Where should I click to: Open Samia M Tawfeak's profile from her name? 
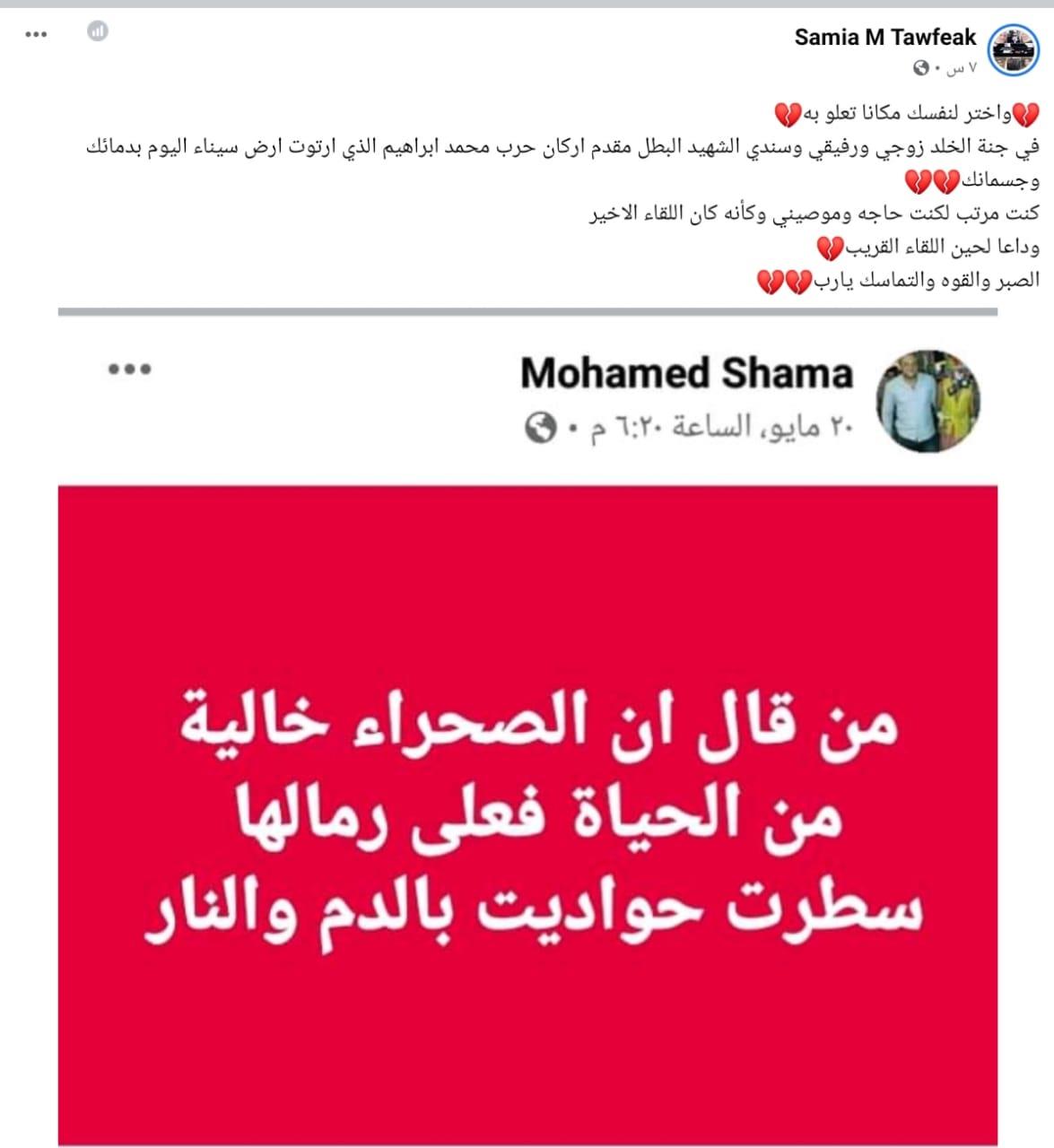884,38
